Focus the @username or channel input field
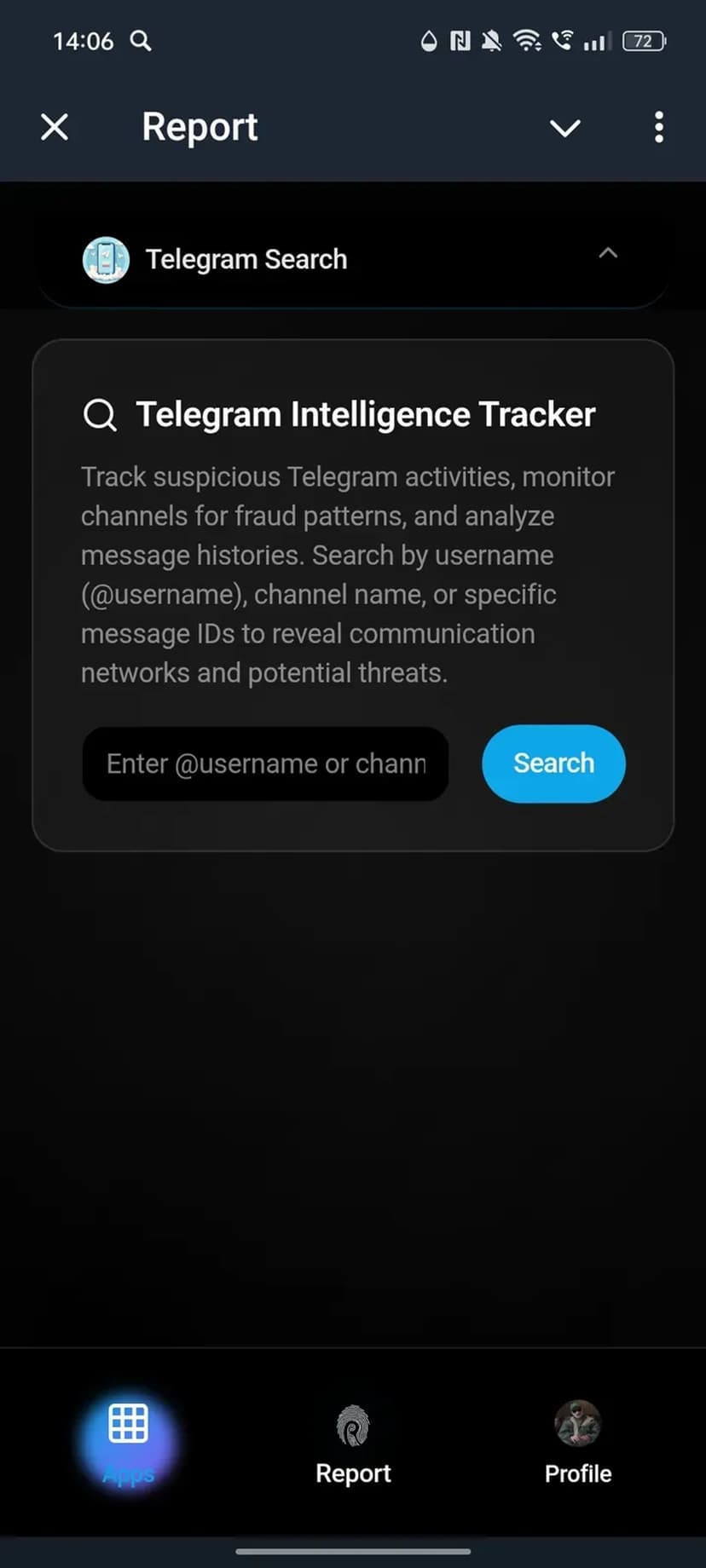The image size is (706, 1568). pos(265,764)
